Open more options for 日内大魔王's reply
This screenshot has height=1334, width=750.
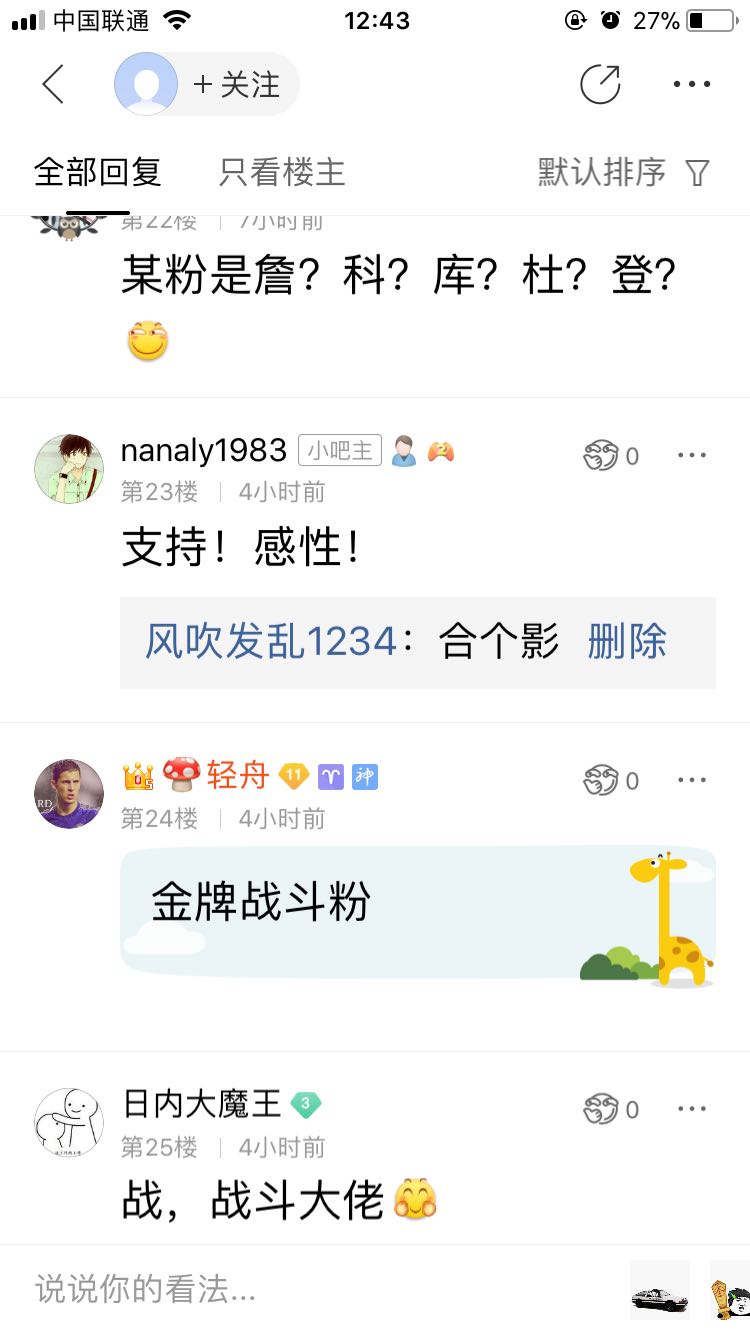click(692, 1108)
